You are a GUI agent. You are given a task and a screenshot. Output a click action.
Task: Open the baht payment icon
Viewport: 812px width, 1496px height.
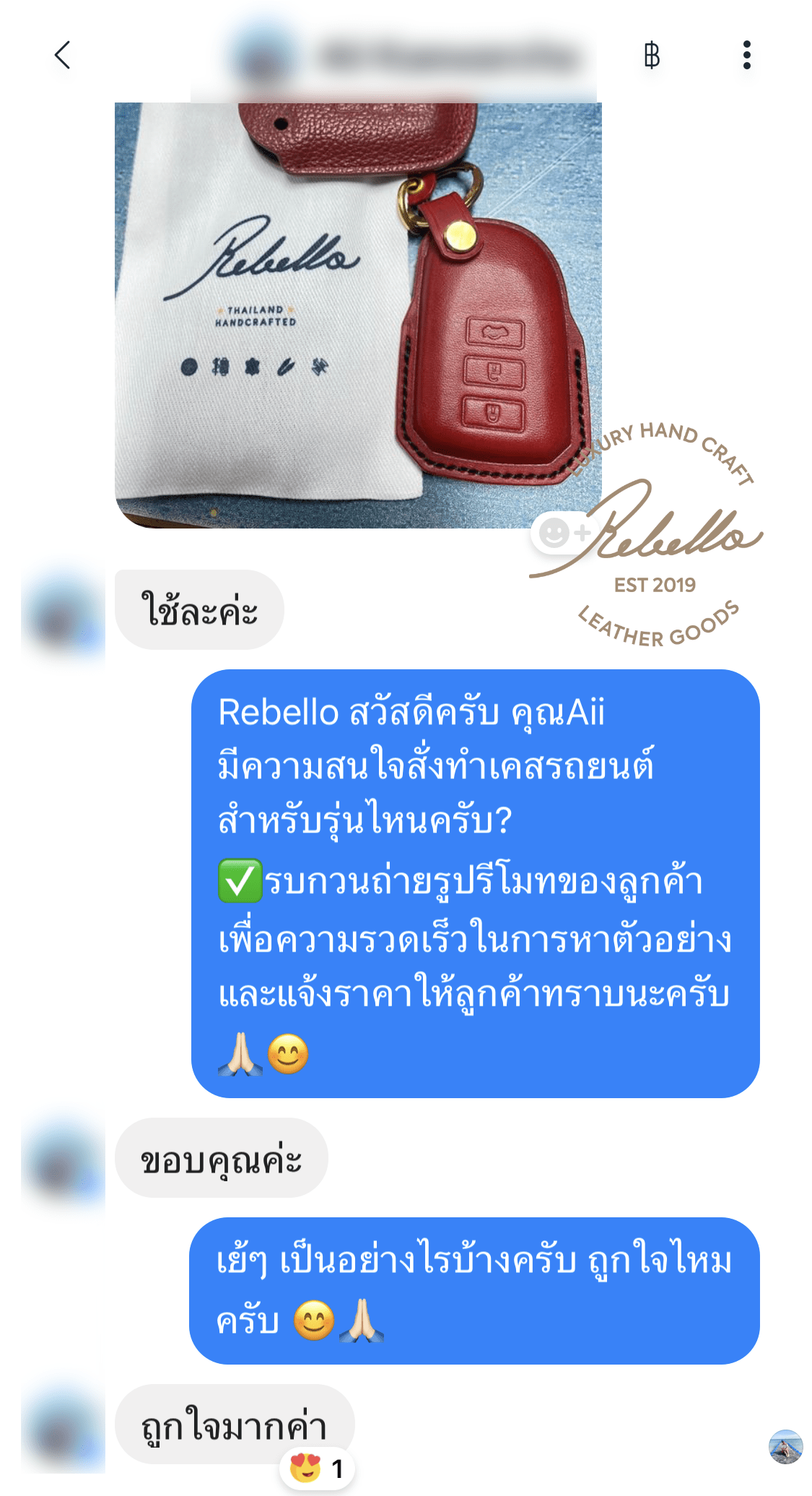tap(651, 55)
